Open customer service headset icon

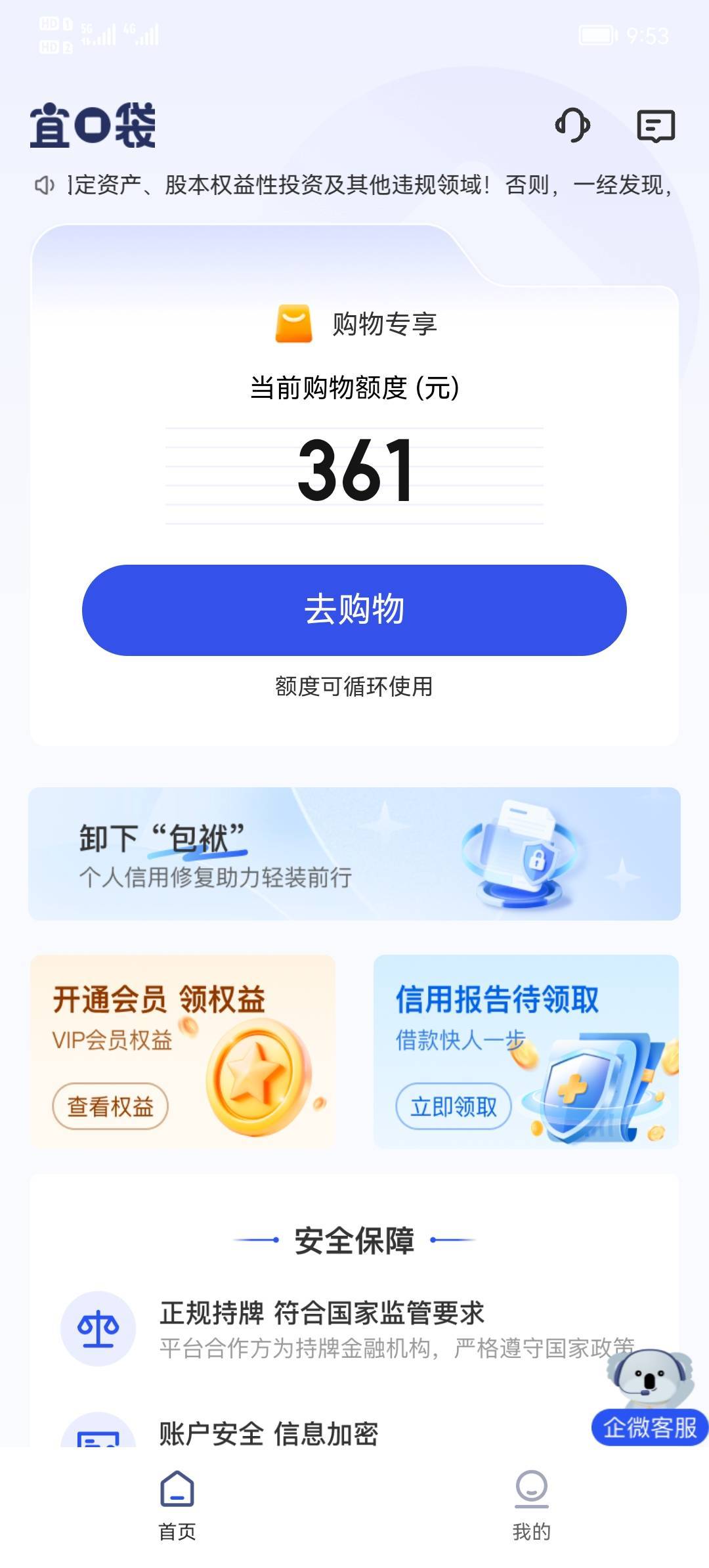coord(572,125)
